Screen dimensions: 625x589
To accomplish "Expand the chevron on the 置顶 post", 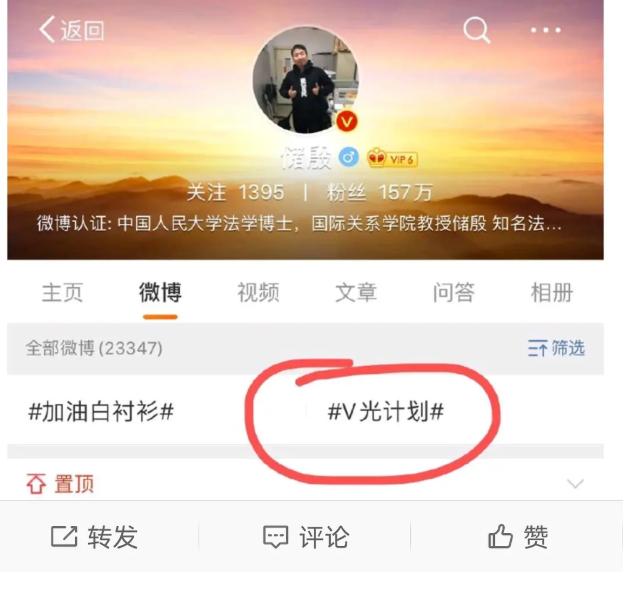I will point(575,484).
